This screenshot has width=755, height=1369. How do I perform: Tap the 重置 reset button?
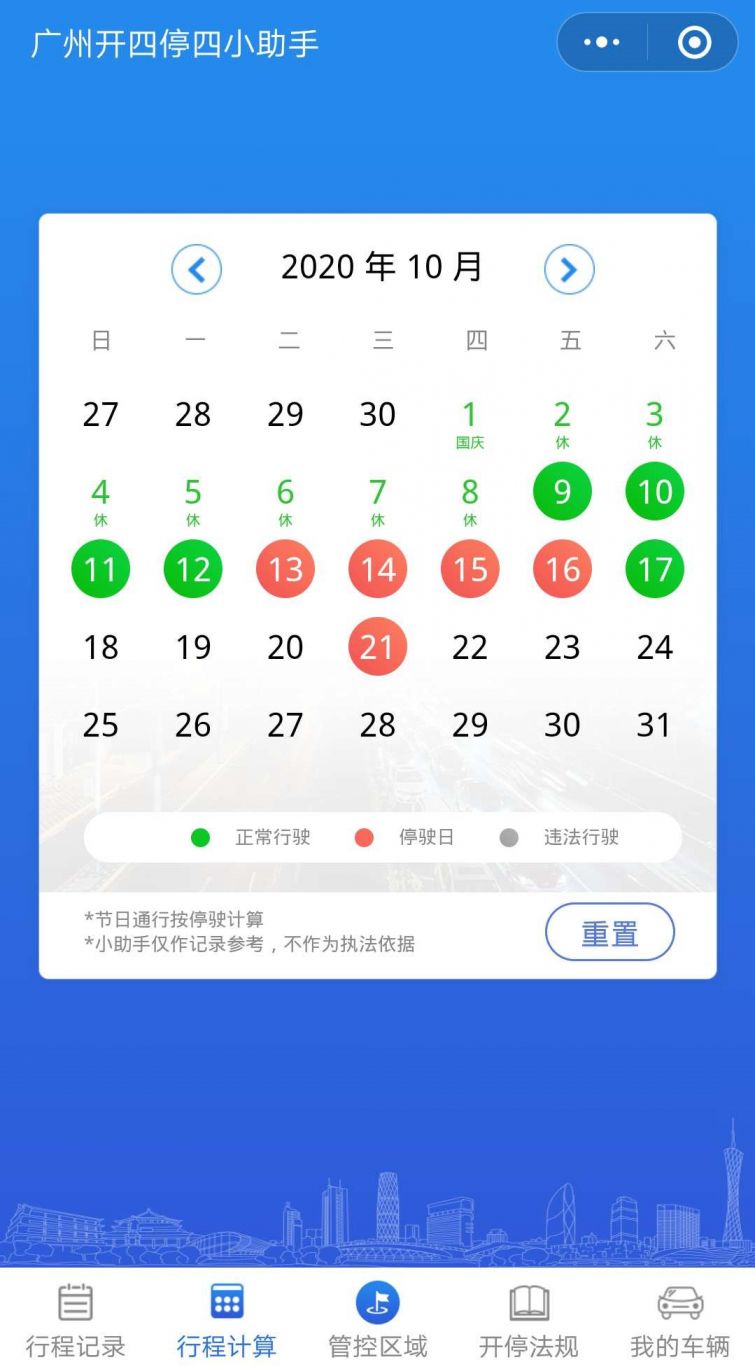(x=609, y=933)
